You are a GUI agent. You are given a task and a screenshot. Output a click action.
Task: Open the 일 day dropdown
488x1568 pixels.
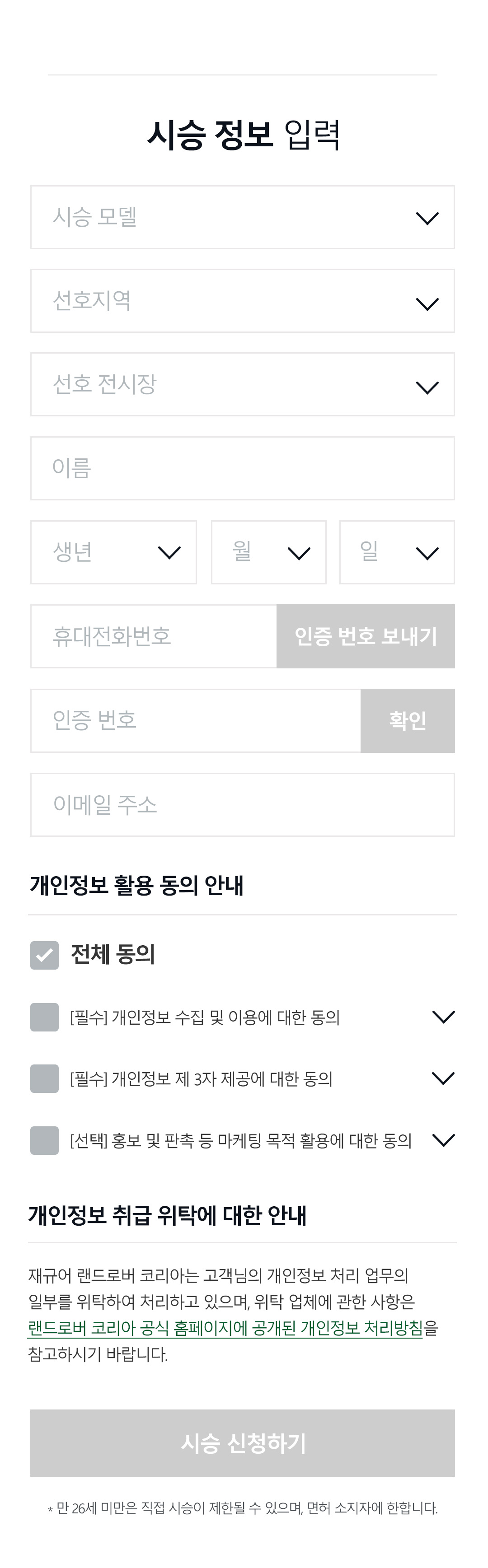point(397,552)
